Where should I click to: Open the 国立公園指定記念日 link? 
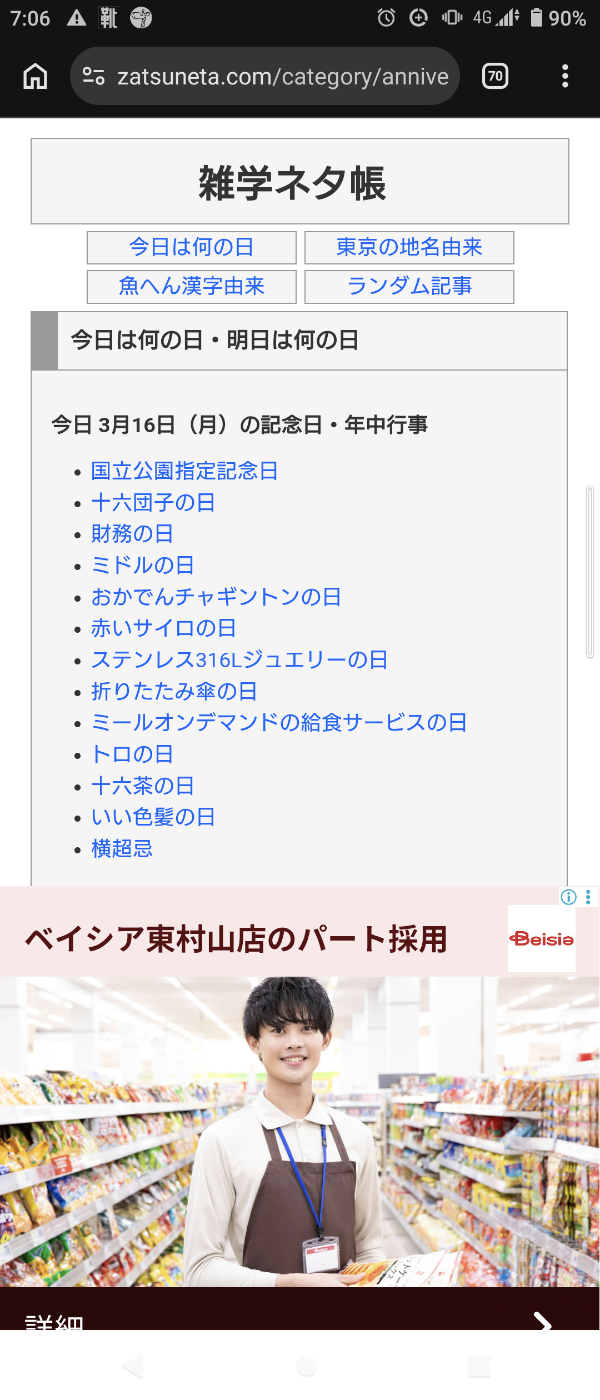coord(184,471)
